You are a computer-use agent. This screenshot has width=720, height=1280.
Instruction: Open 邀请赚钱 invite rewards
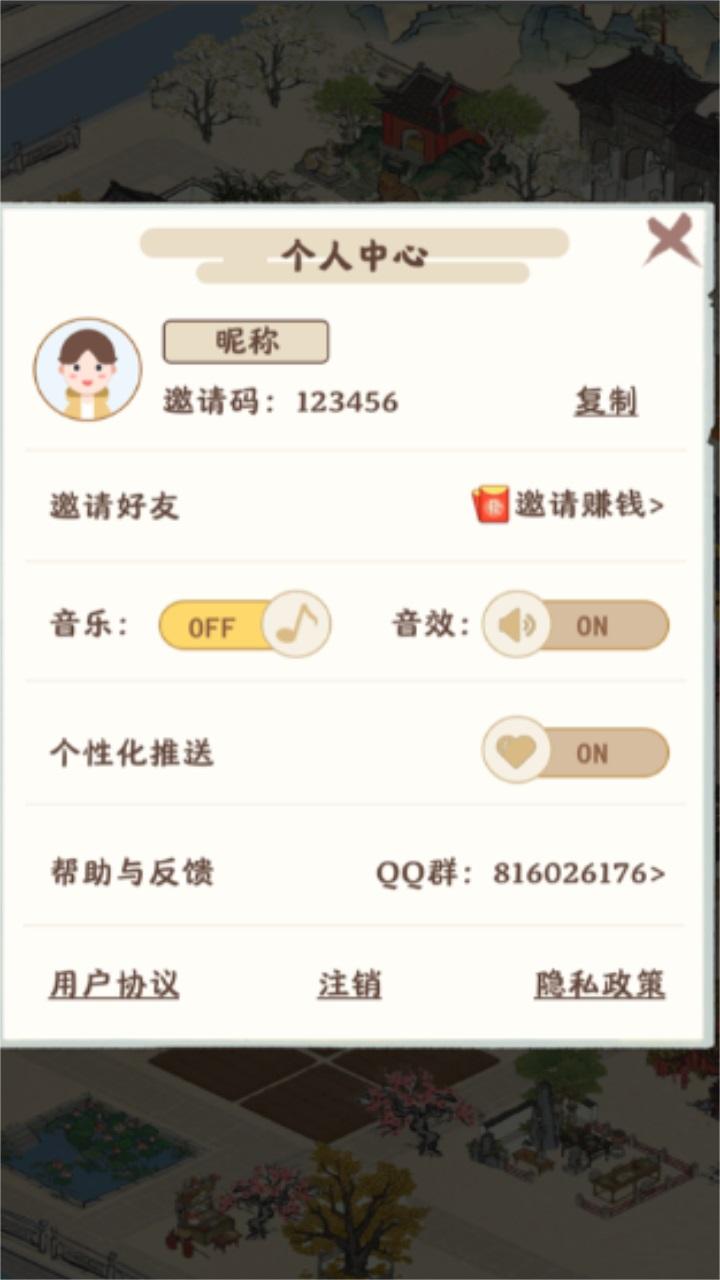tap(569, 505)
